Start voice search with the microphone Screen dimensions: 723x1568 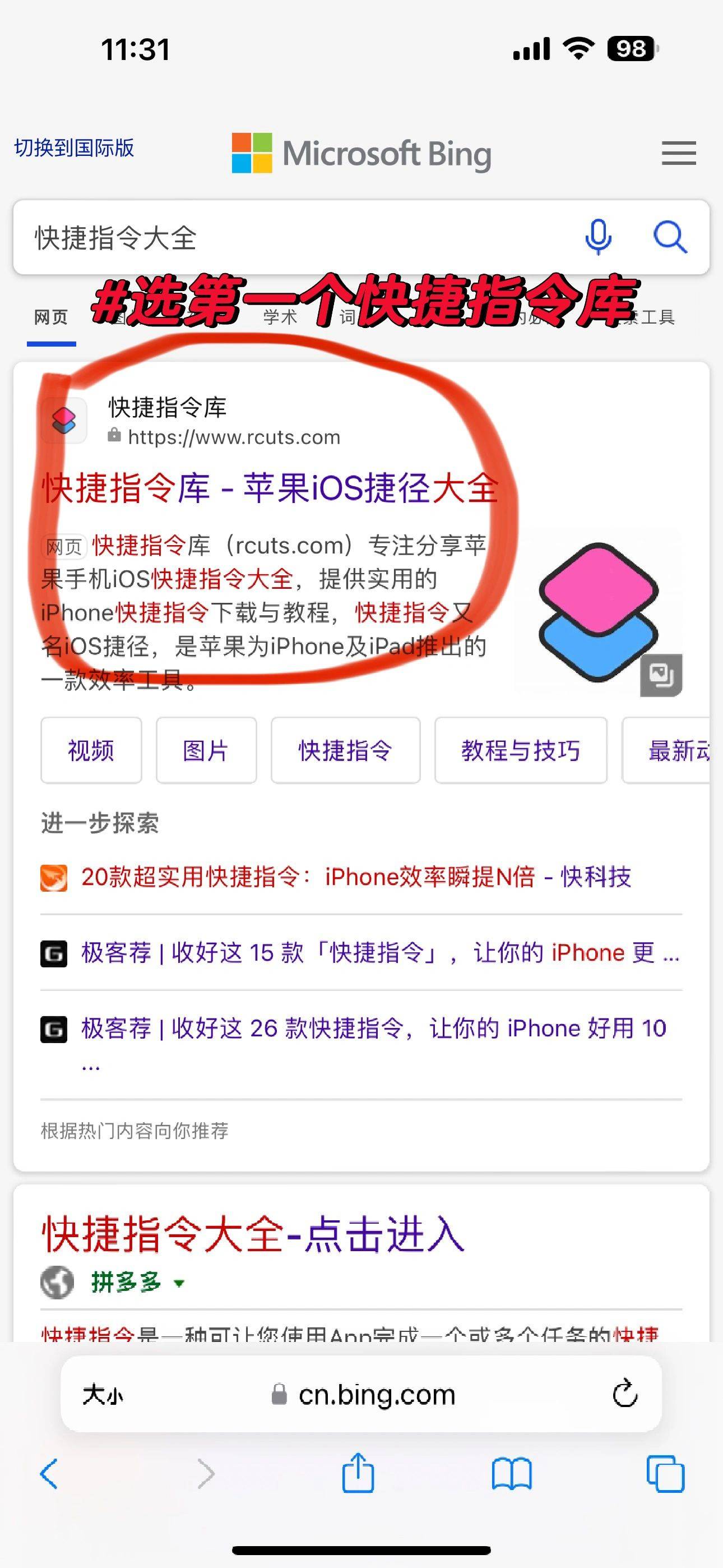pyautogui.click(x=598, y=237)
